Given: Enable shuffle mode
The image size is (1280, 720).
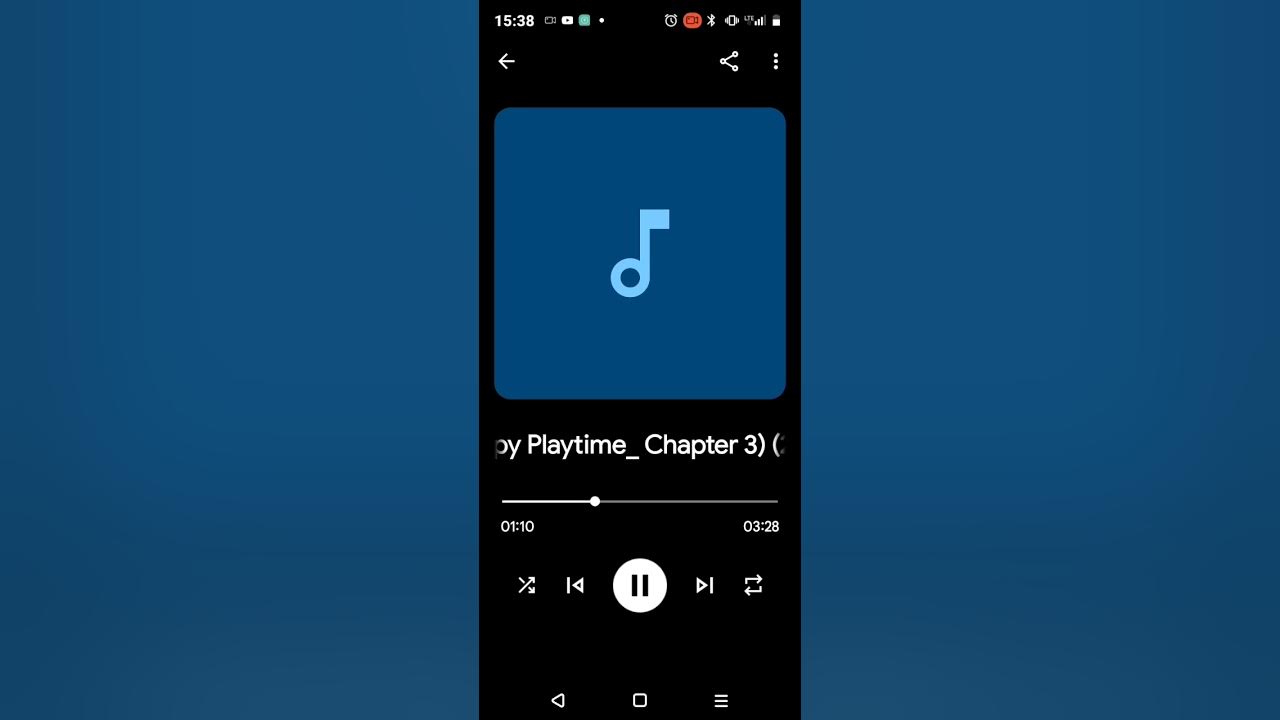Looking at the screenshot, I should coord(527,585).
